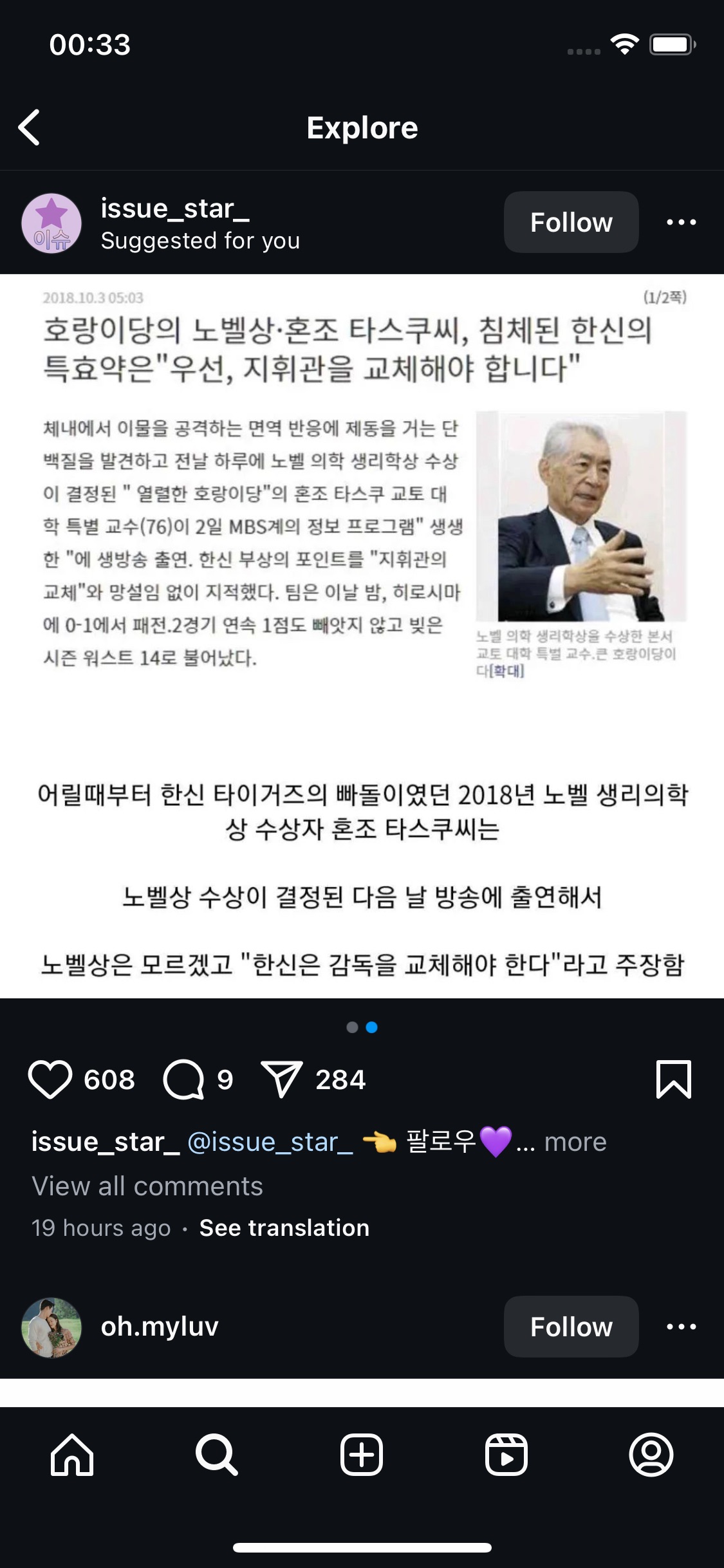View all comments
This screenshot has height=1568, width=724.
(147, 1186)
